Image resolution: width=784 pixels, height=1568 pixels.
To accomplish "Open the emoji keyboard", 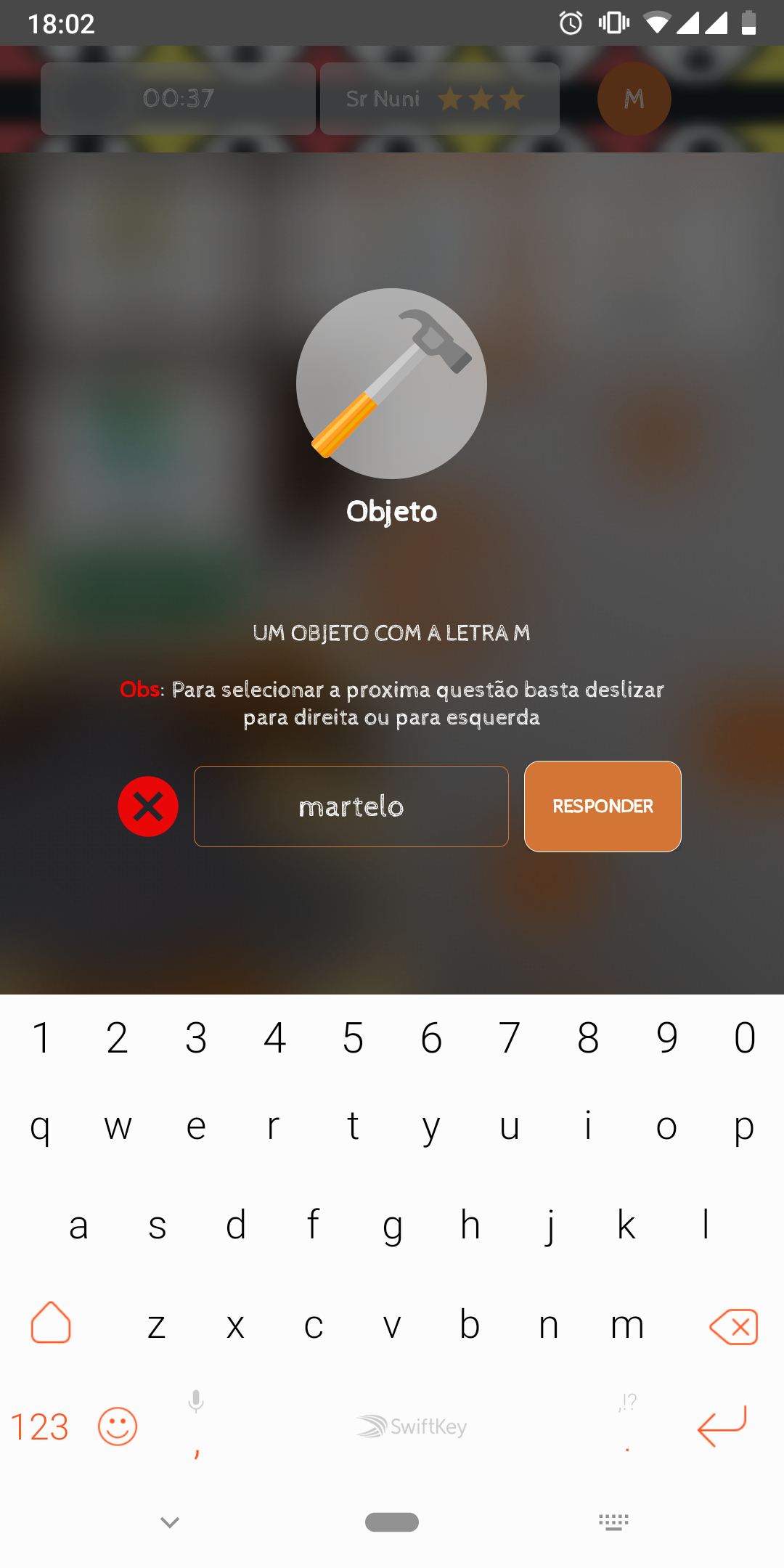I will (x=118, y=1426).
